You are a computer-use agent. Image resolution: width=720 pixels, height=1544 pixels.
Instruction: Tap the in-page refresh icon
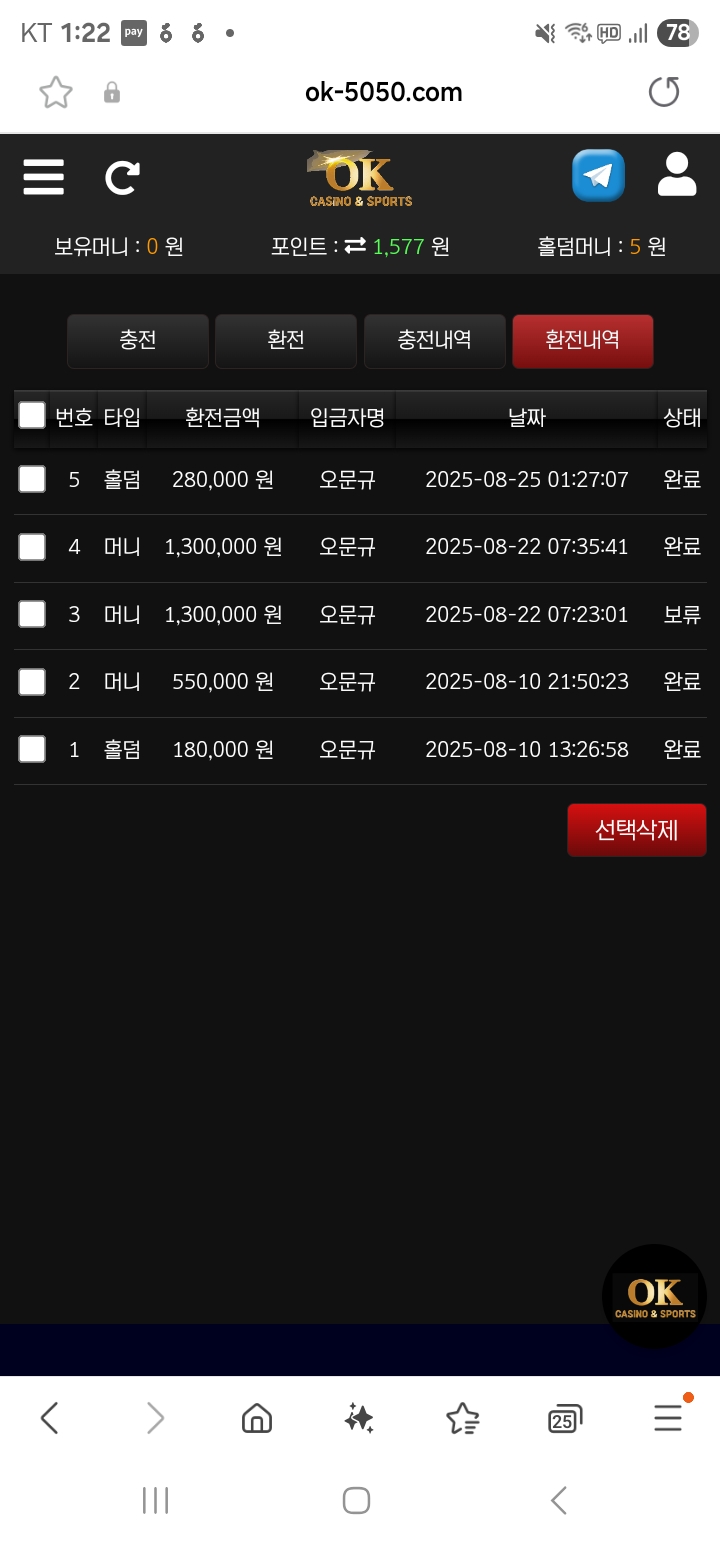122,178
